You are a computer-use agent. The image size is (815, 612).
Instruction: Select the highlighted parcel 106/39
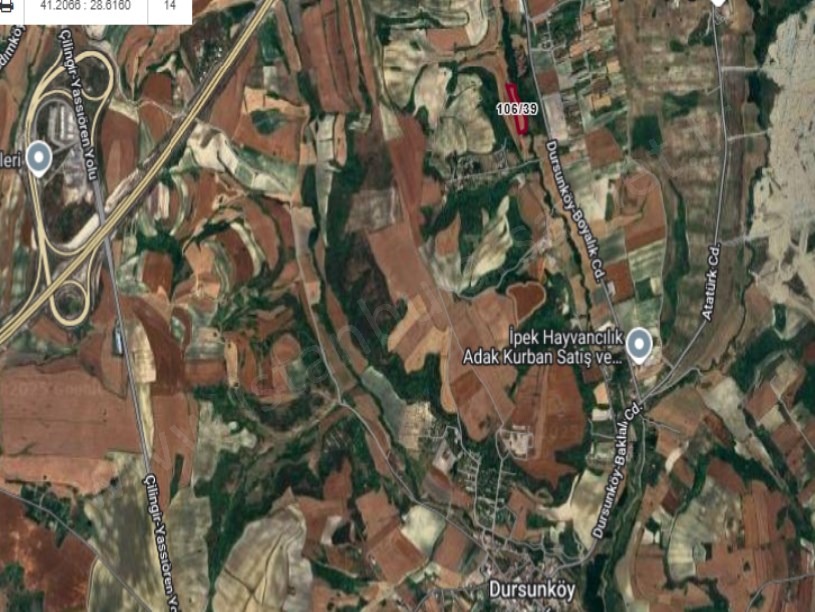pos(517,108)
